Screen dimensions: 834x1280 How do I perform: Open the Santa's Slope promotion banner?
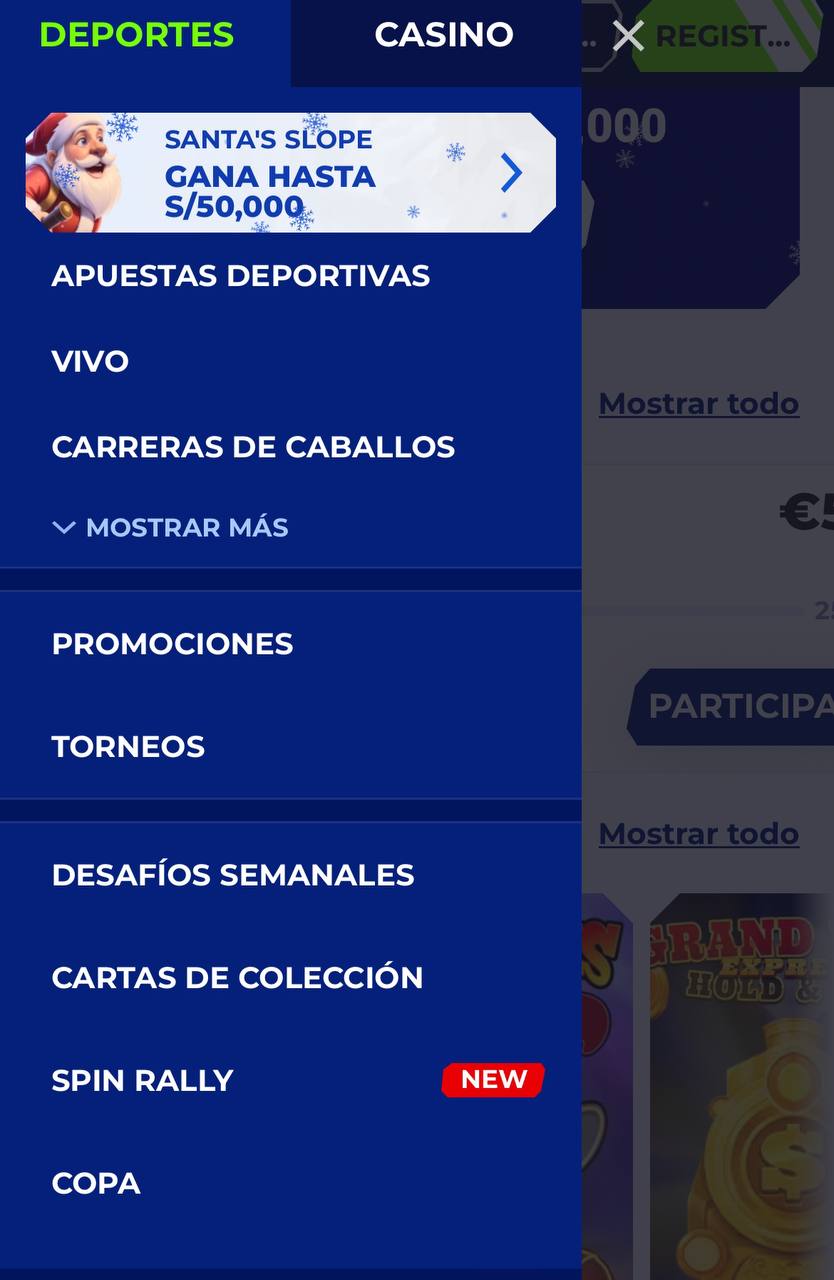coord(290,171)
